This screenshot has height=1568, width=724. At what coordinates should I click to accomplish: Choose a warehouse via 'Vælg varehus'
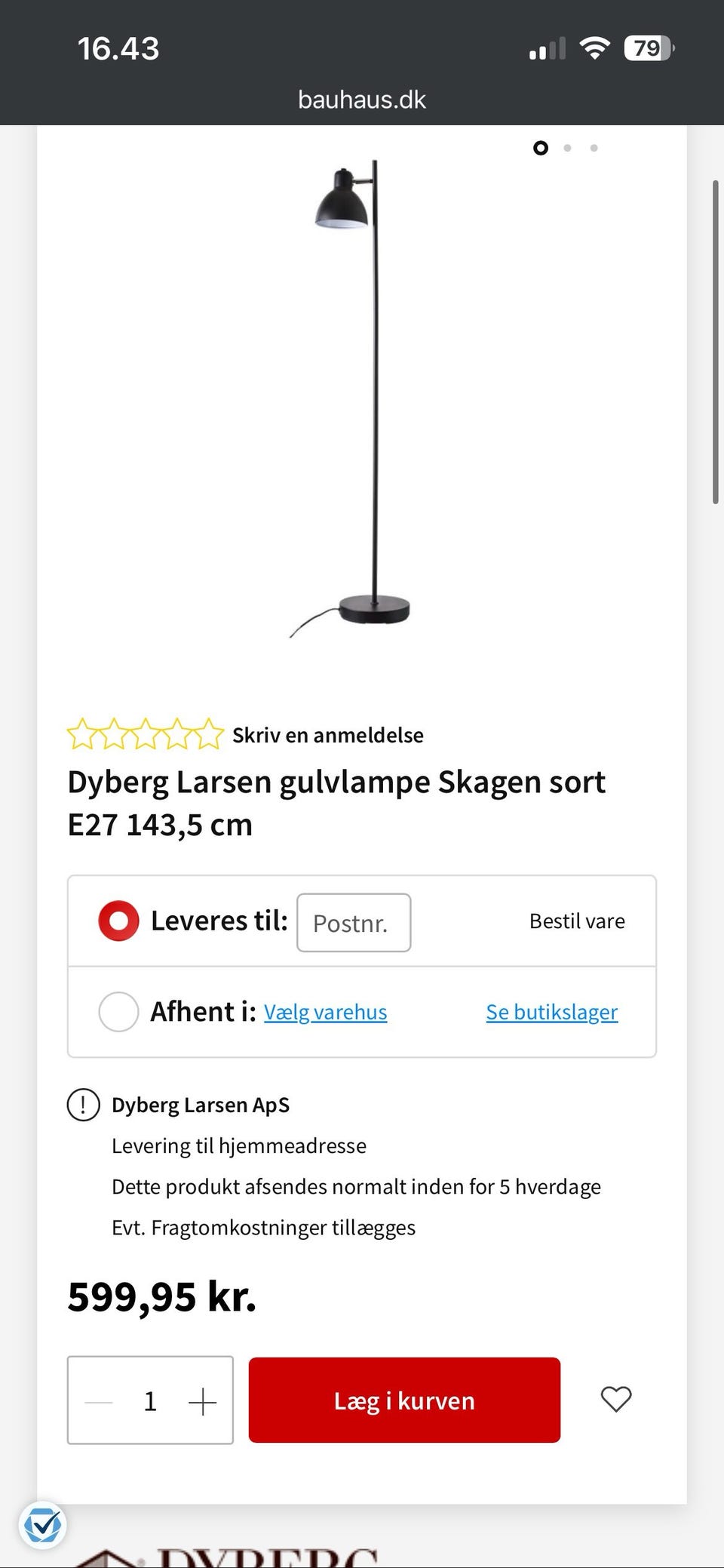[326, 1012]
